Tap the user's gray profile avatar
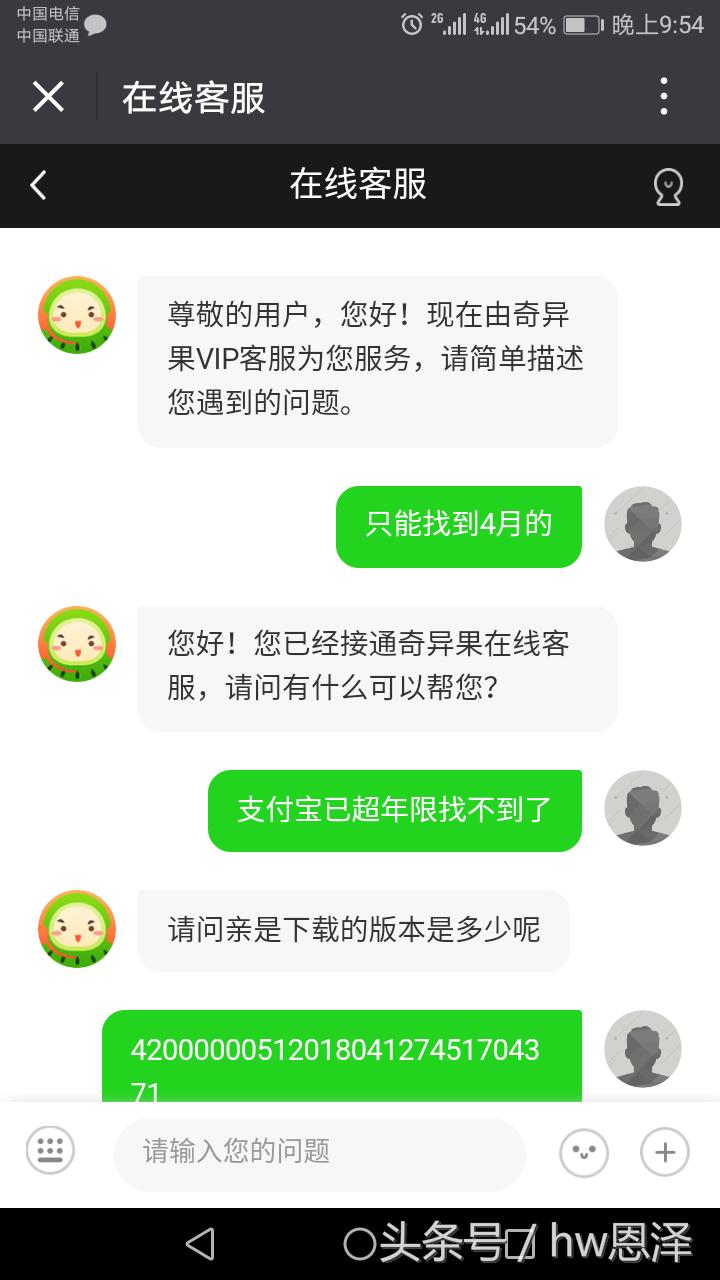Image resolution: width=720 pixels, height=1280 pixels. [642, 524]
